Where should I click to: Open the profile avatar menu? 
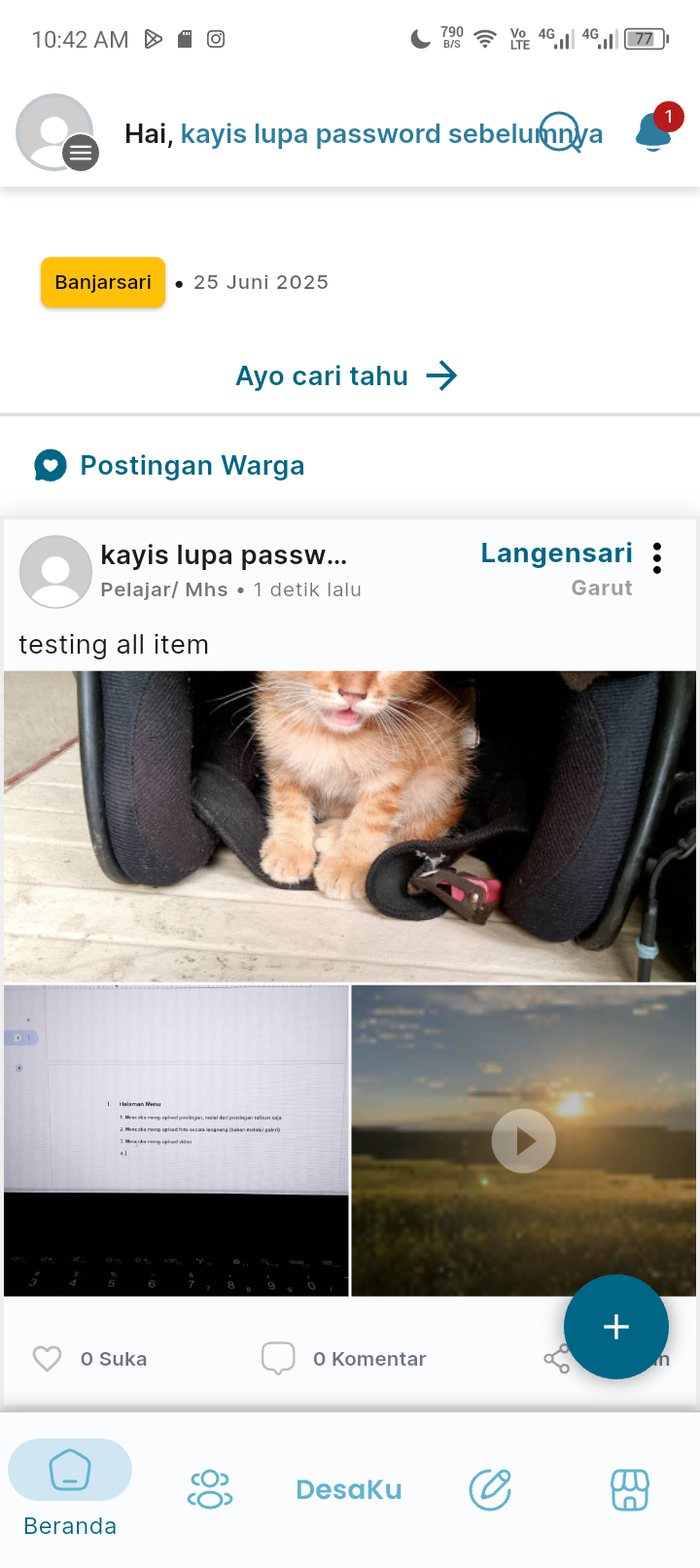[56, 132]
